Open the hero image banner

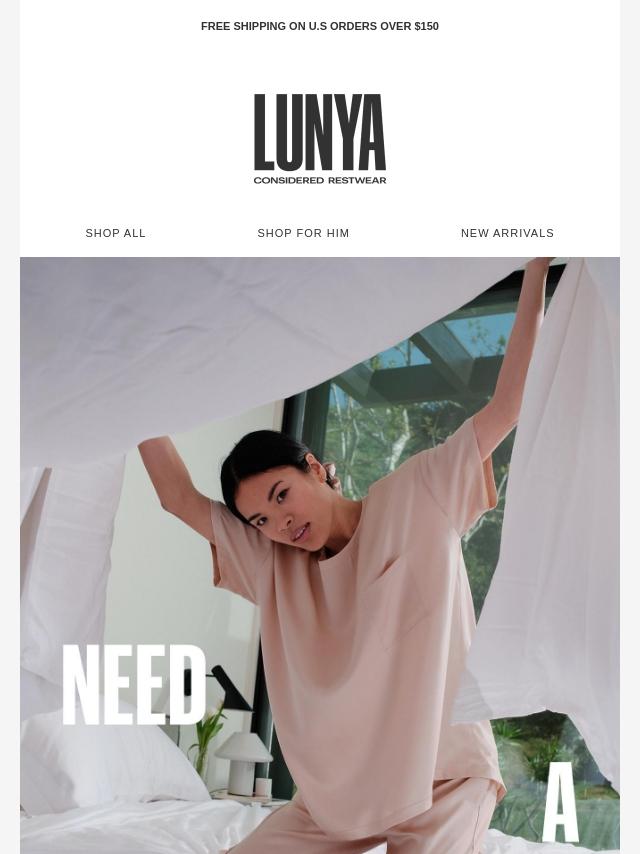tap(320, 555)
